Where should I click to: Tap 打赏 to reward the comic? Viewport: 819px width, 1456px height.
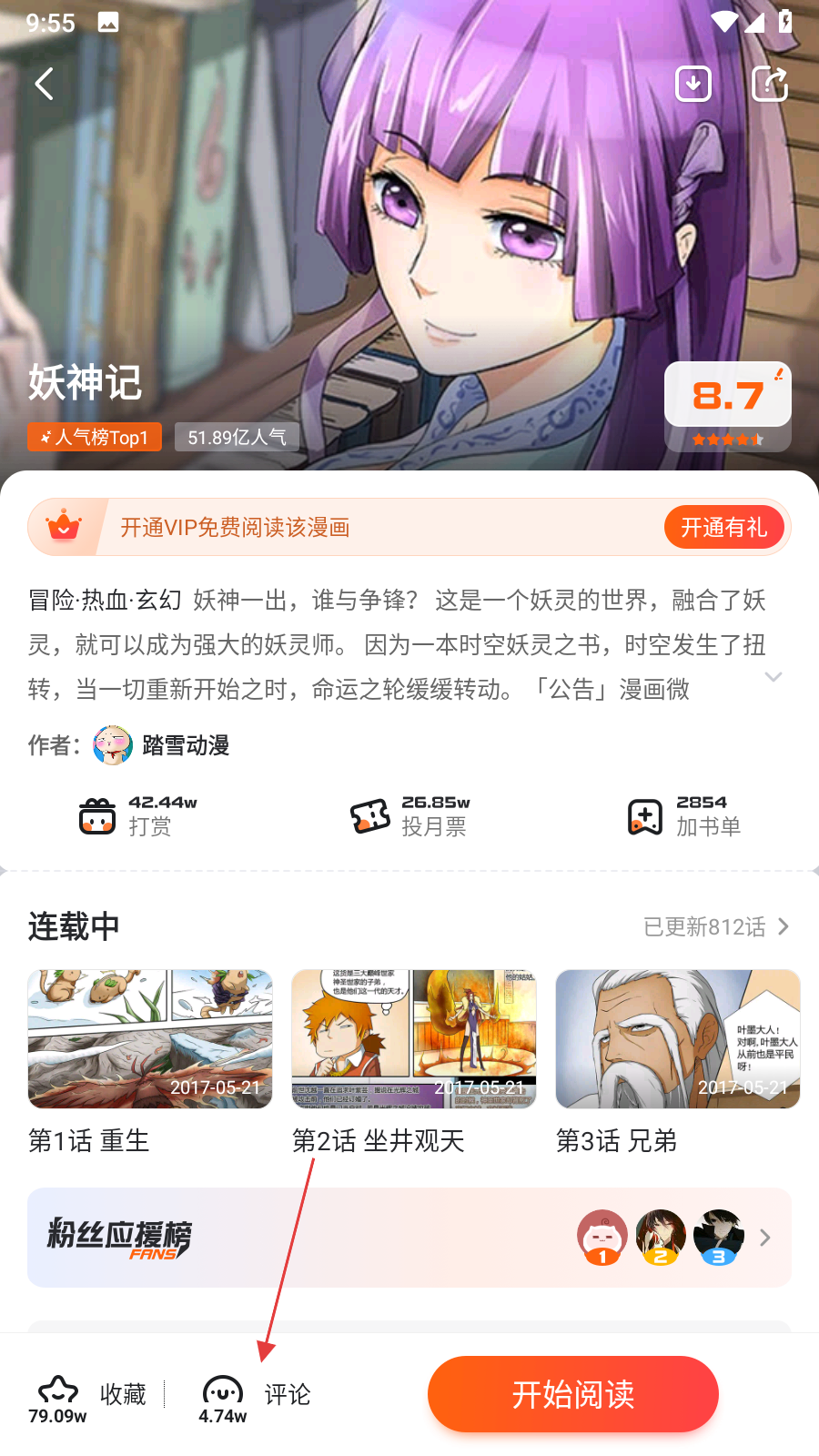pos(136,815)
